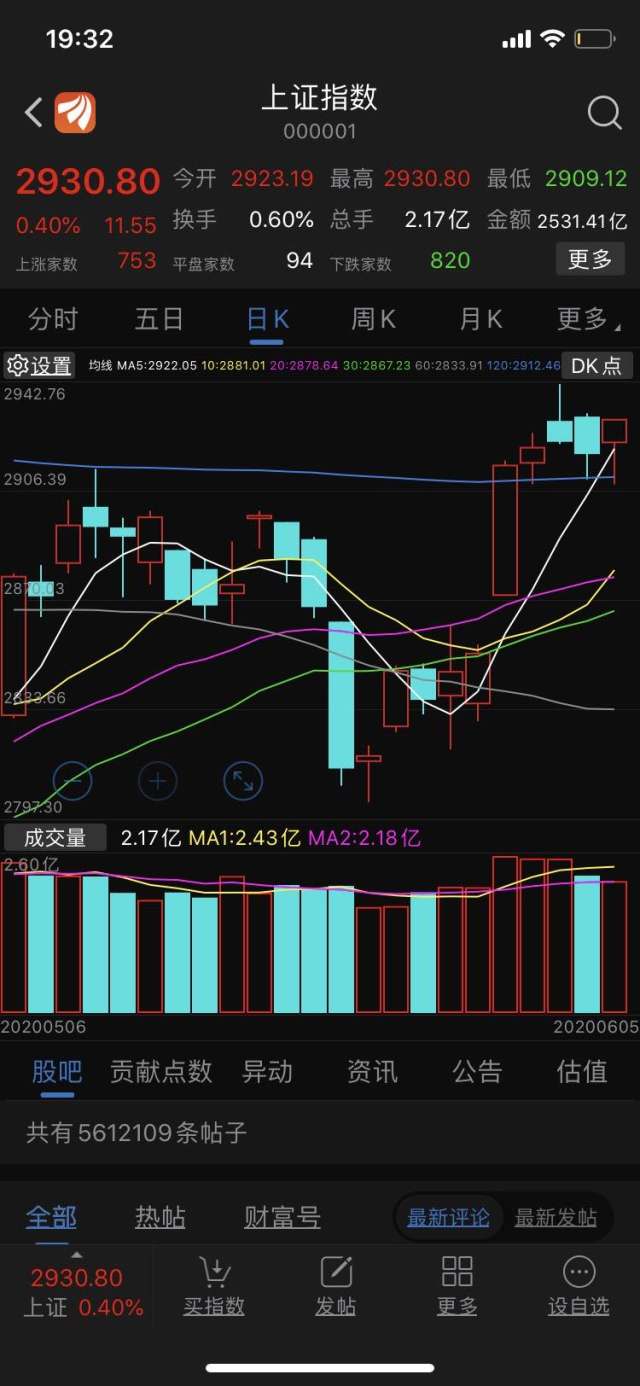
Task: Open the 贡献点数 tab
Action: point(161,1072)
